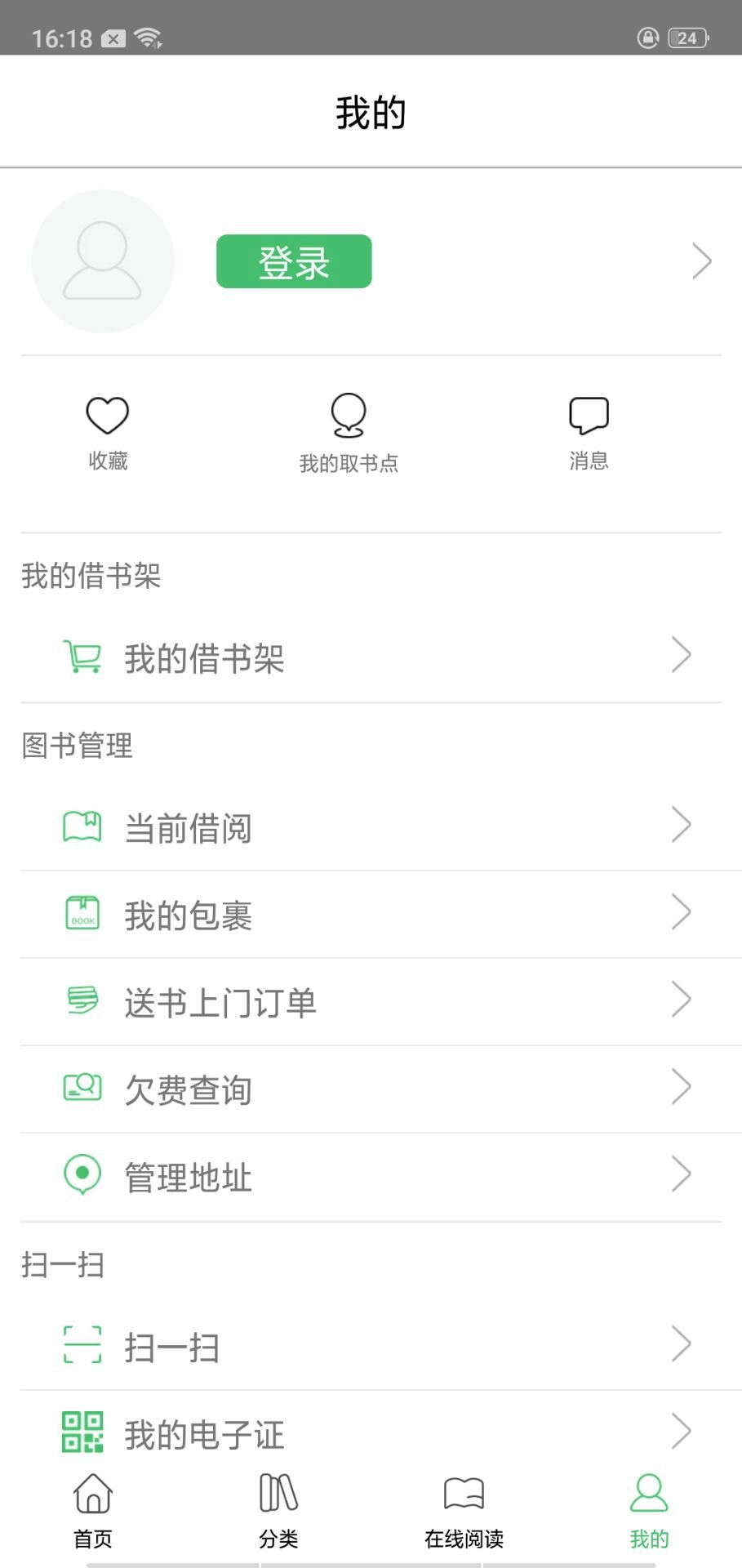
Task: Switch to the 首页 home tab
Action: 93,1511
